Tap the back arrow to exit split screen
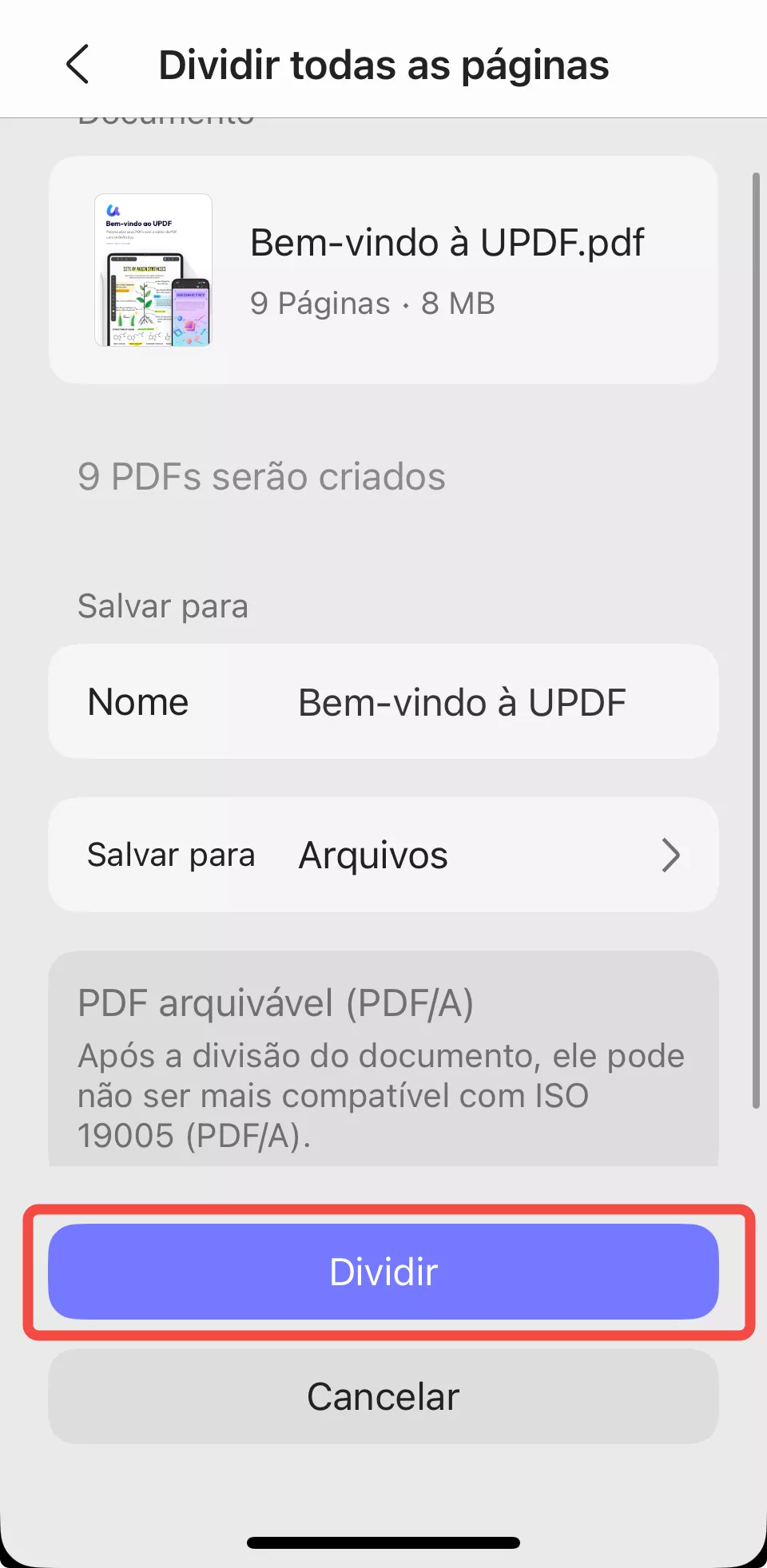Image resolution: width=767 pixels, height=1568 pixels. pyautogui.click(x=77, y=64)
